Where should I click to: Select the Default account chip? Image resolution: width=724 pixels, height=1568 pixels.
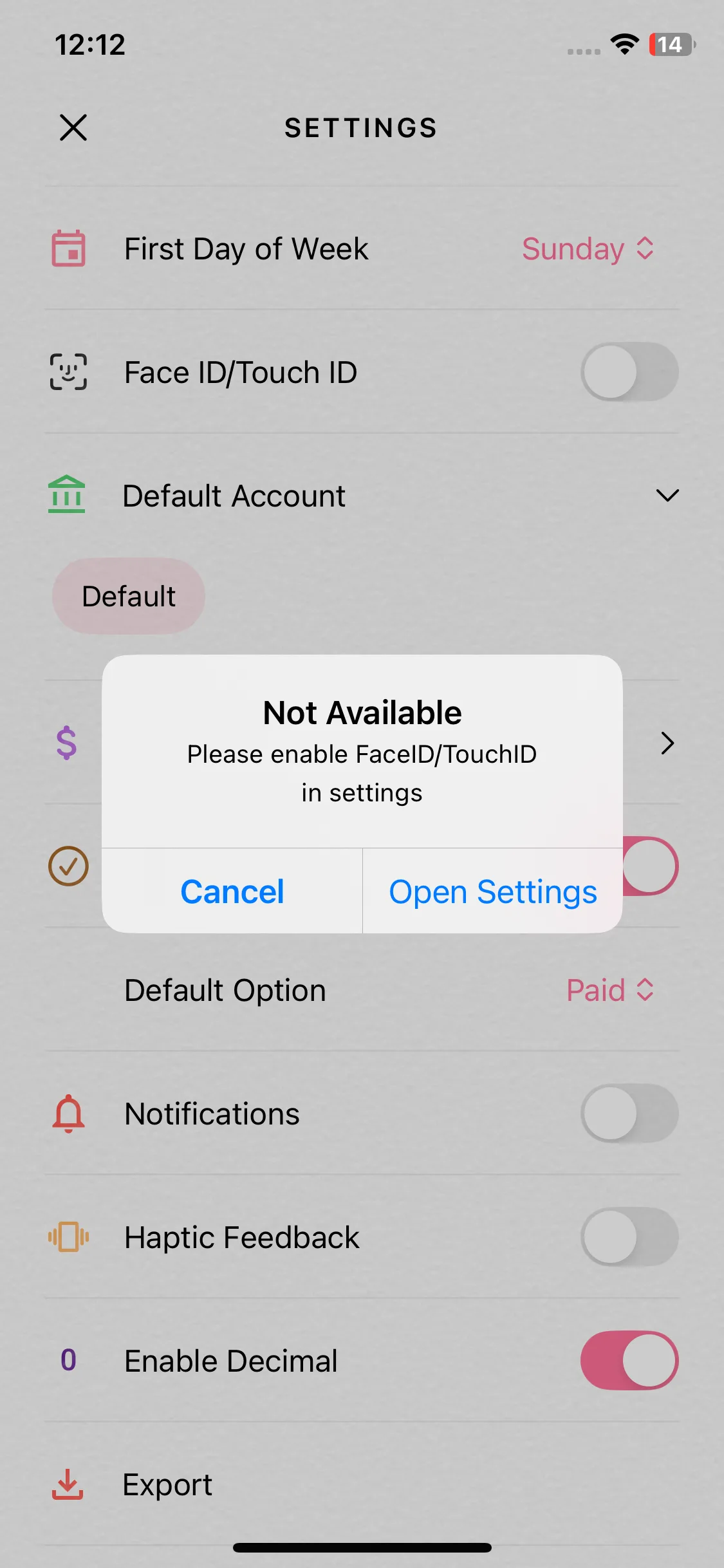coord(129,596)
